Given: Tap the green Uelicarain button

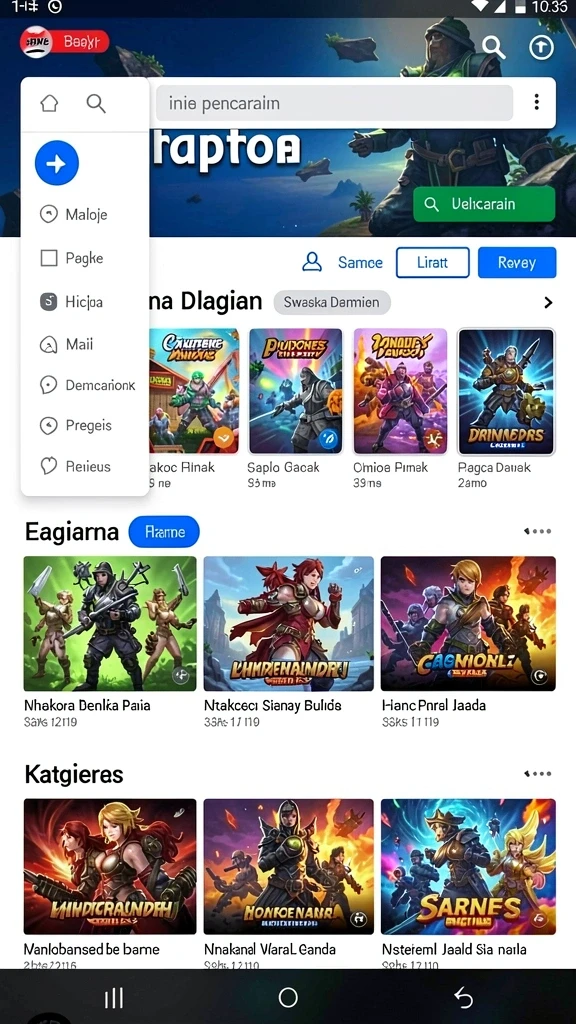Looking at the screenshot, I should tap(484, 204).
